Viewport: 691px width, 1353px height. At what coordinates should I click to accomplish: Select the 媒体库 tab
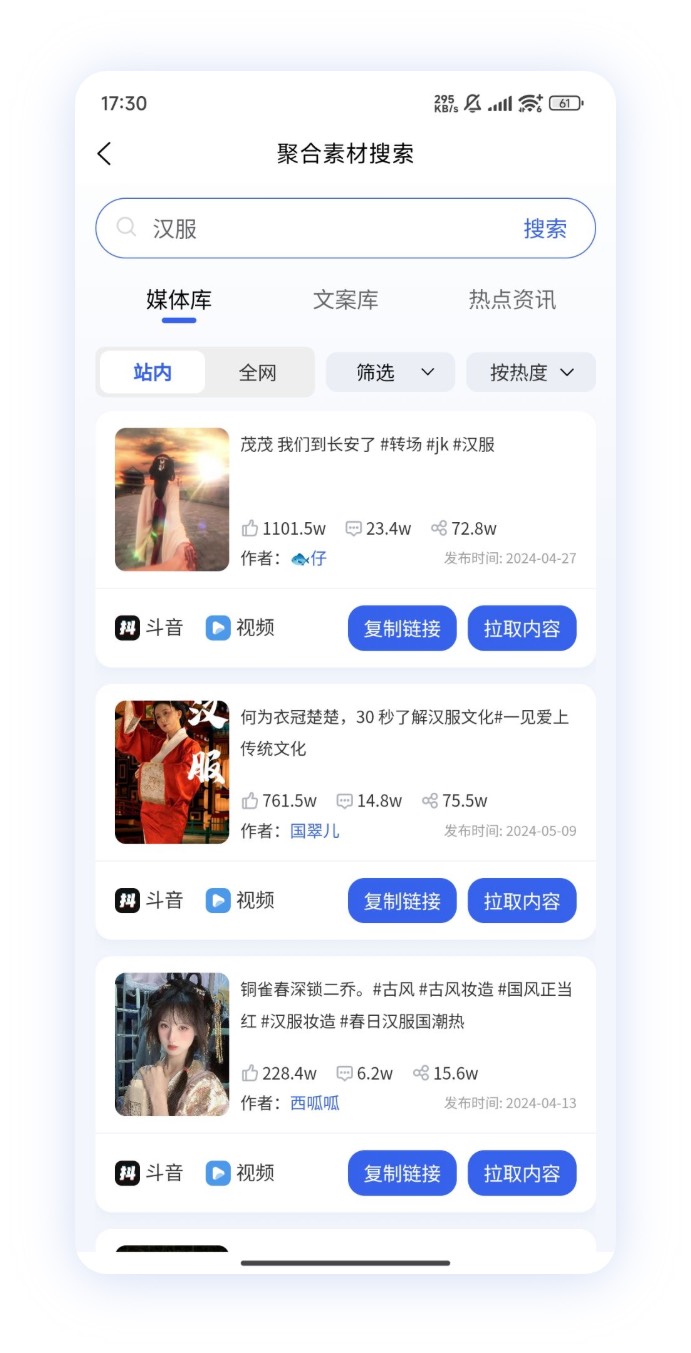179,300
